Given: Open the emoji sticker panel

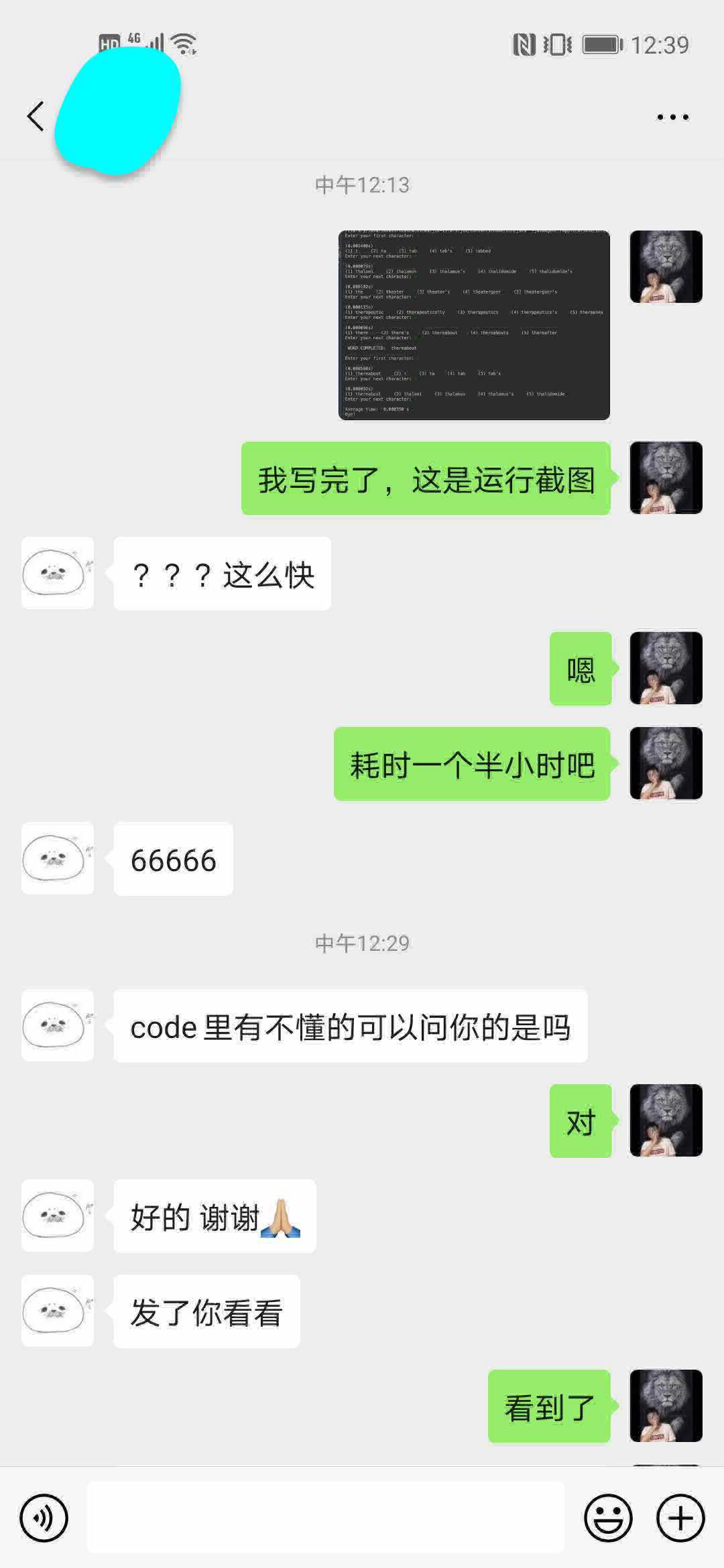Looking at the screenshot, I should point(608,1518).
